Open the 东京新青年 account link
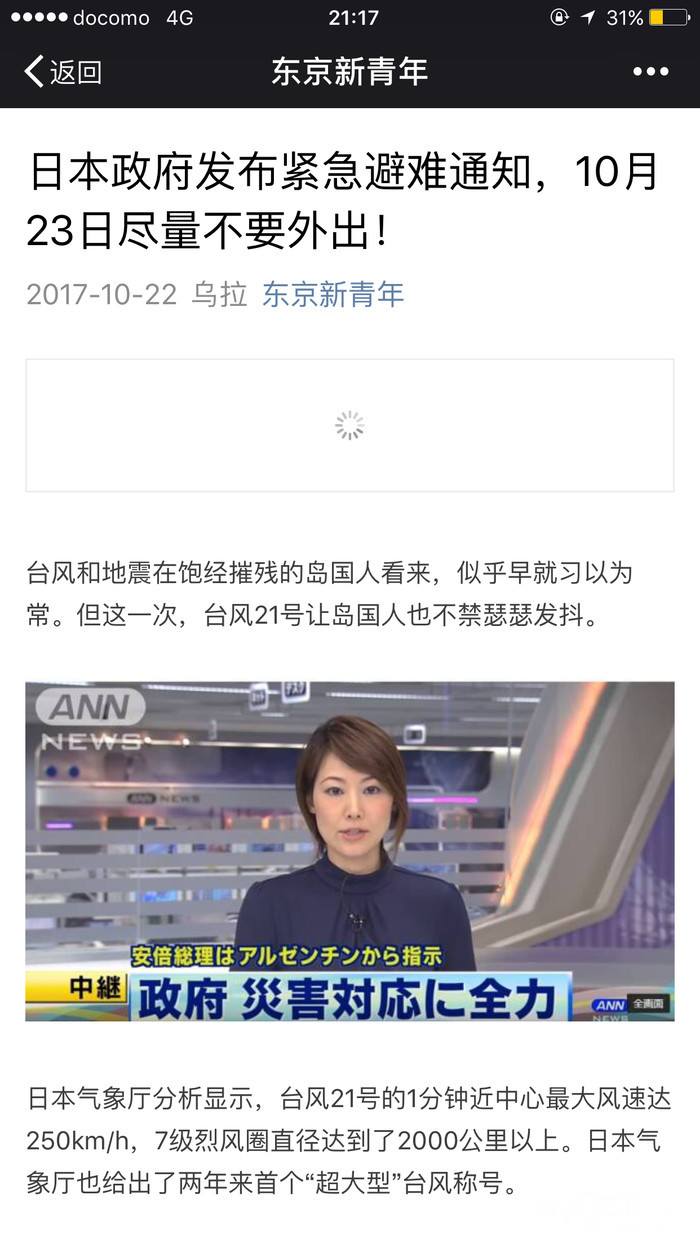Image resolution: width=700 pixels, height=1244 pixels. point(333,294)
